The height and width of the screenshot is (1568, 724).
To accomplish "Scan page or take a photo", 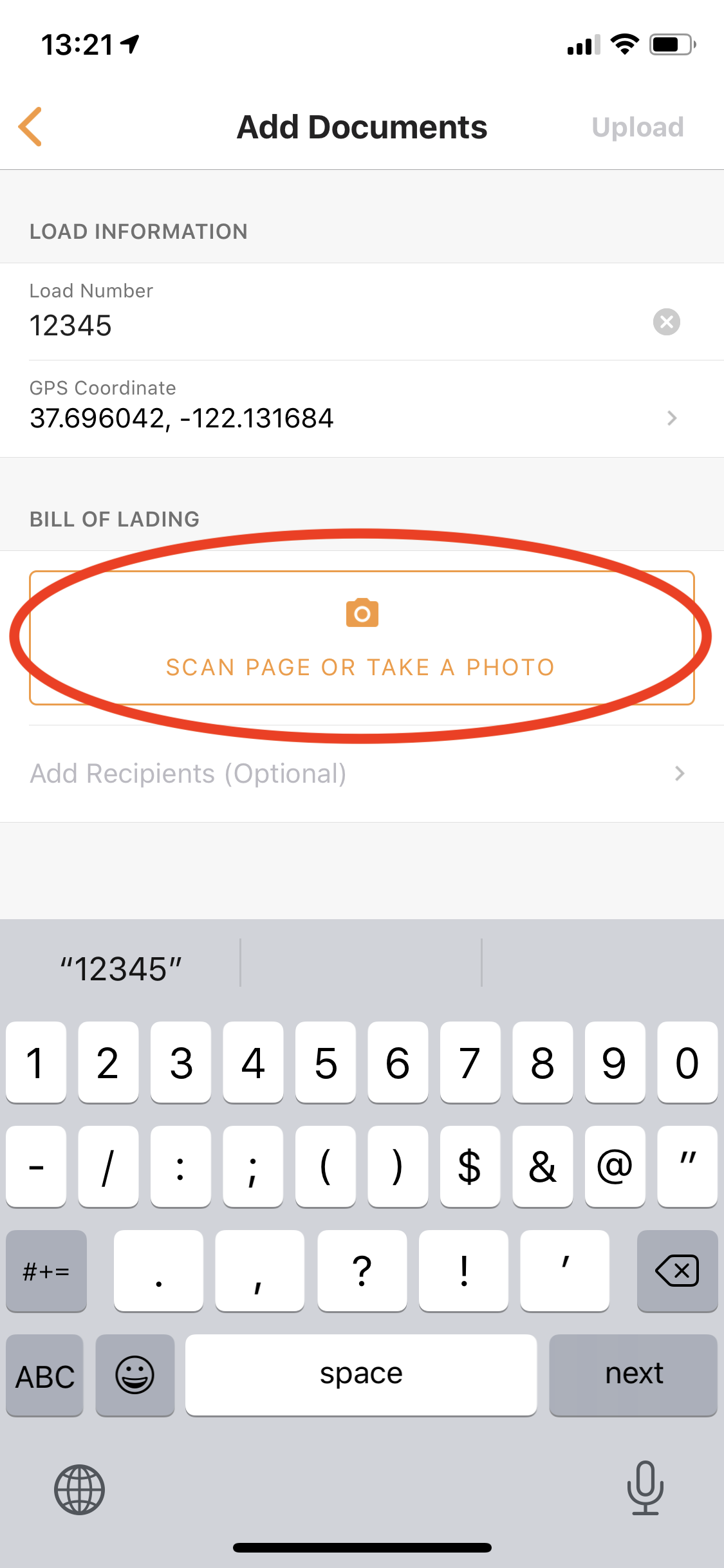I will tap(361, 638).
